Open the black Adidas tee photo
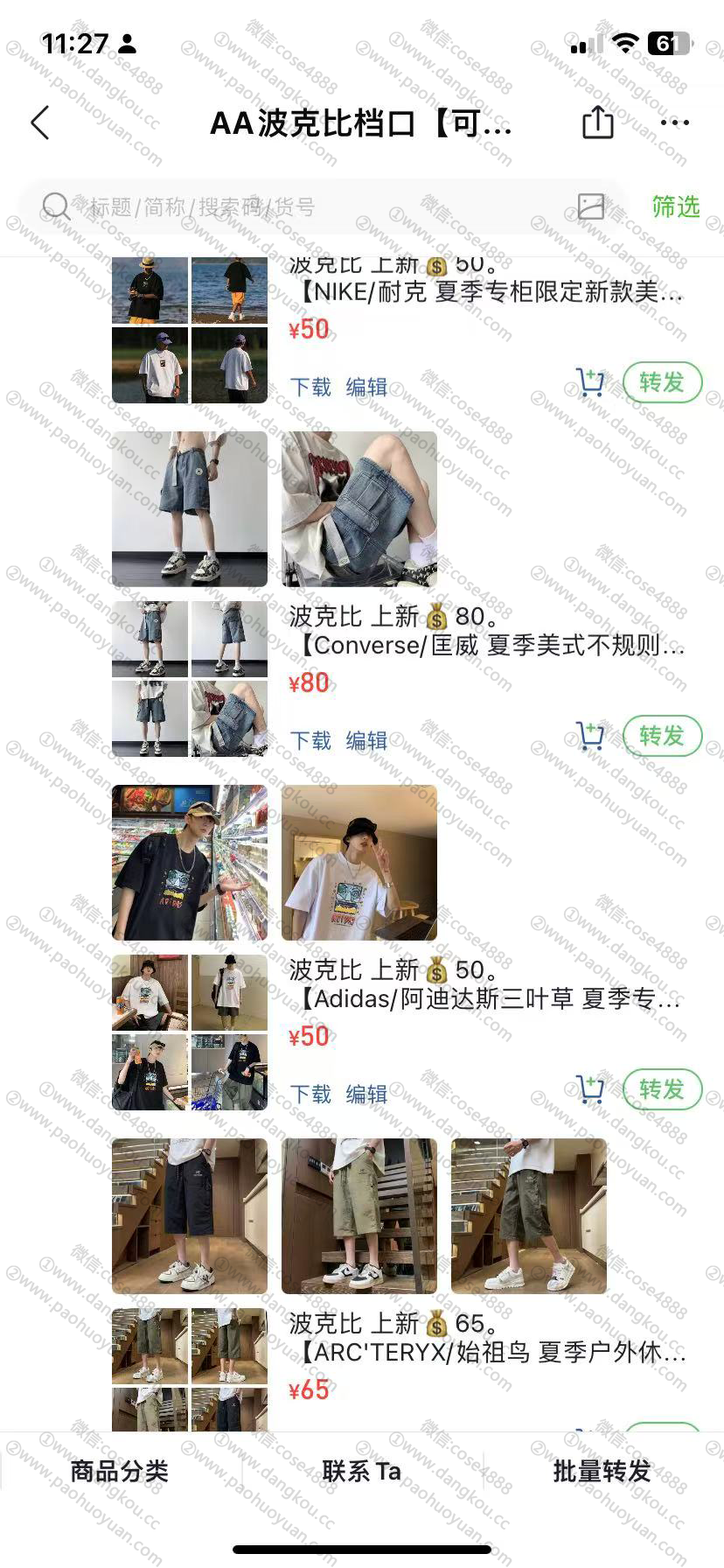Screen dimensions: 724x1568 (190, 863)
